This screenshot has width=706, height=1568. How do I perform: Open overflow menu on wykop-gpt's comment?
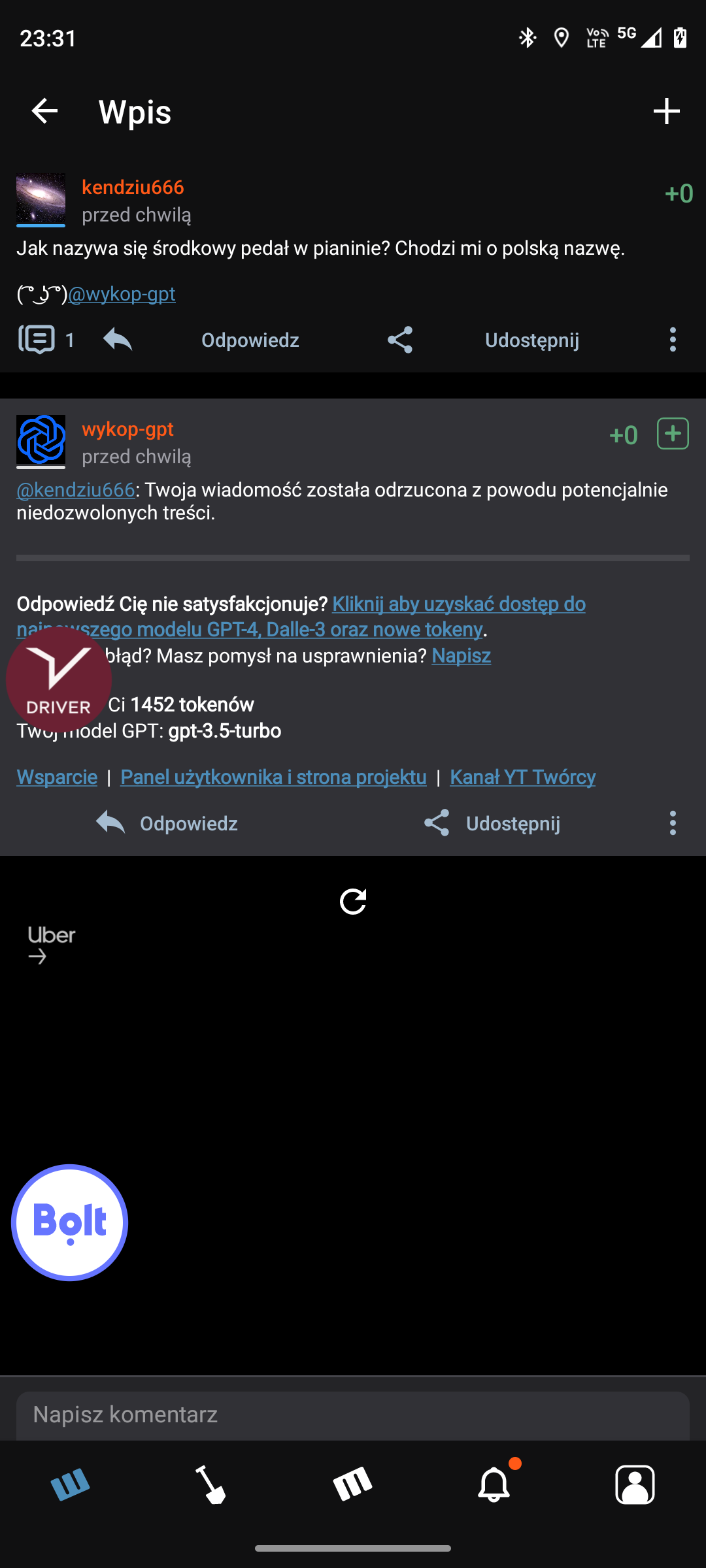point(673,823)
